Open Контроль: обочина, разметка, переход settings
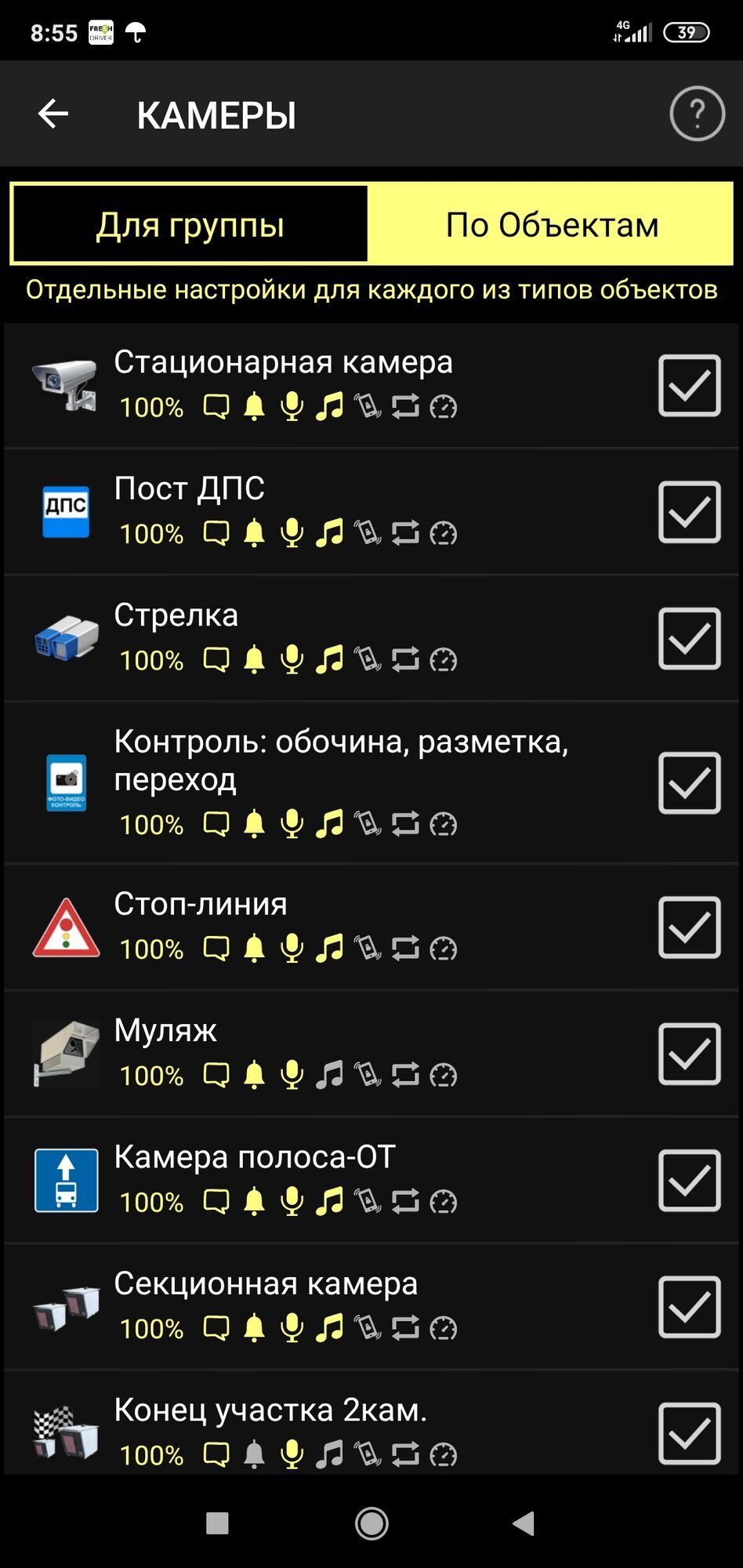The width and height of the screenshot is (743, 1568). 371,782
